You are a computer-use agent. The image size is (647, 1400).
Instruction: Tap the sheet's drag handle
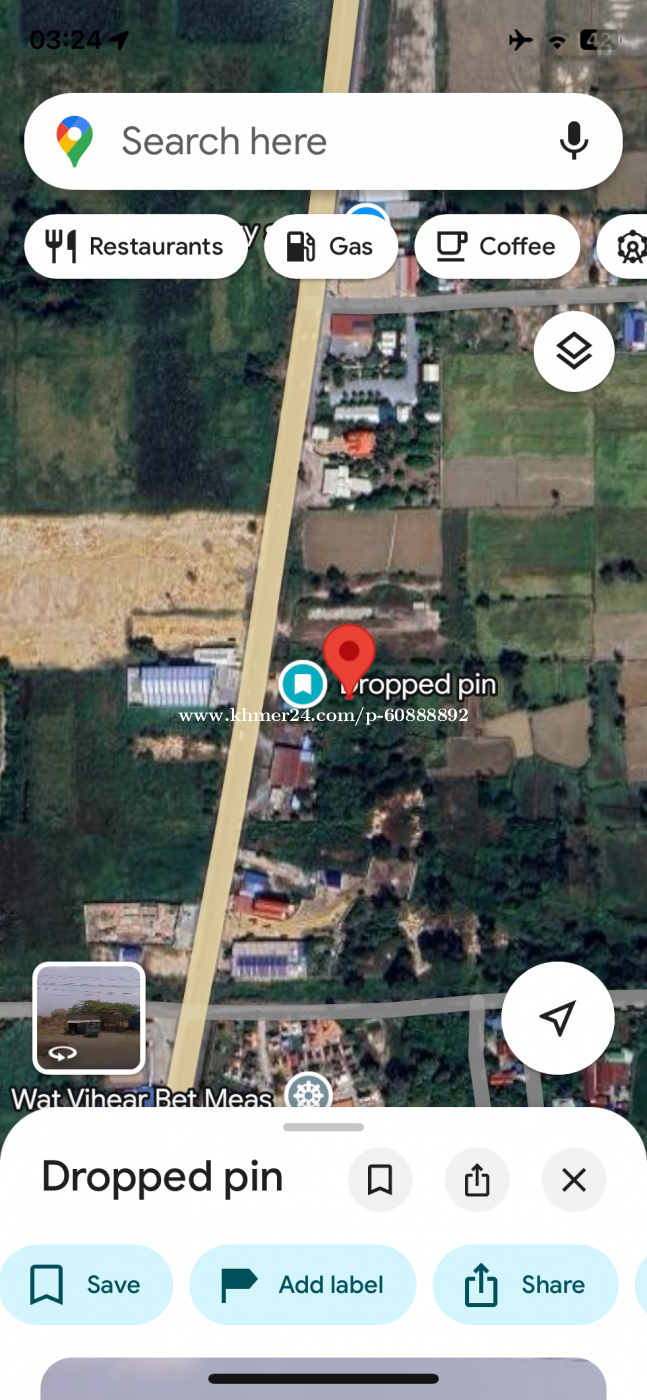tap(323, 1127)
